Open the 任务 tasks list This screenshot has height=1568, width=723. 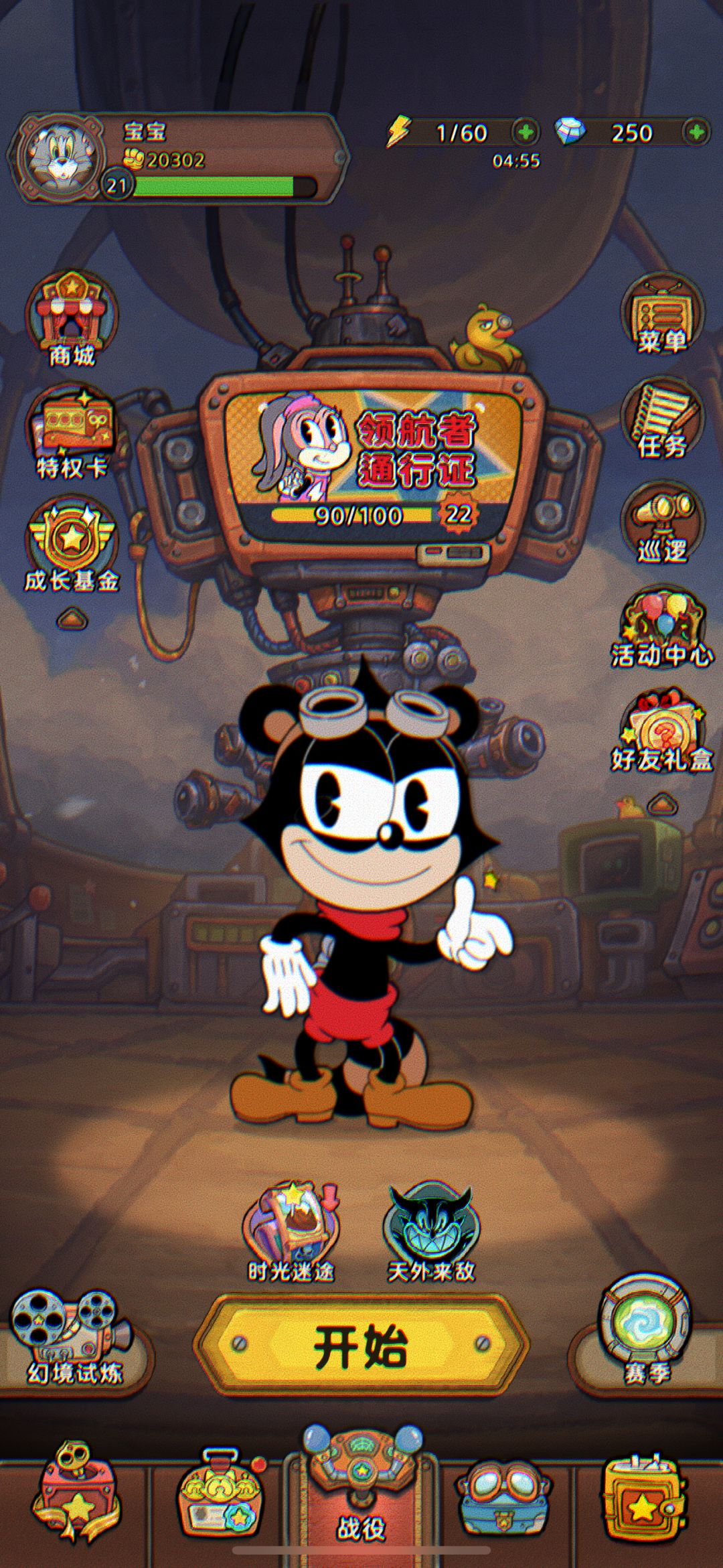(x=662, y=418)
